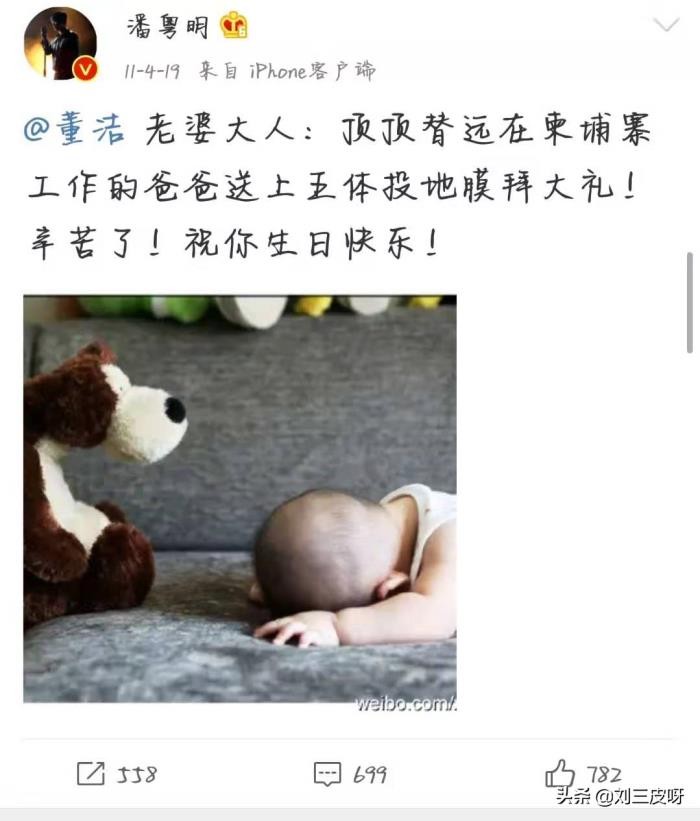The image size is (700, 821).
Task: View the baby and teddy bear photo
Action: tap(240, 498)
